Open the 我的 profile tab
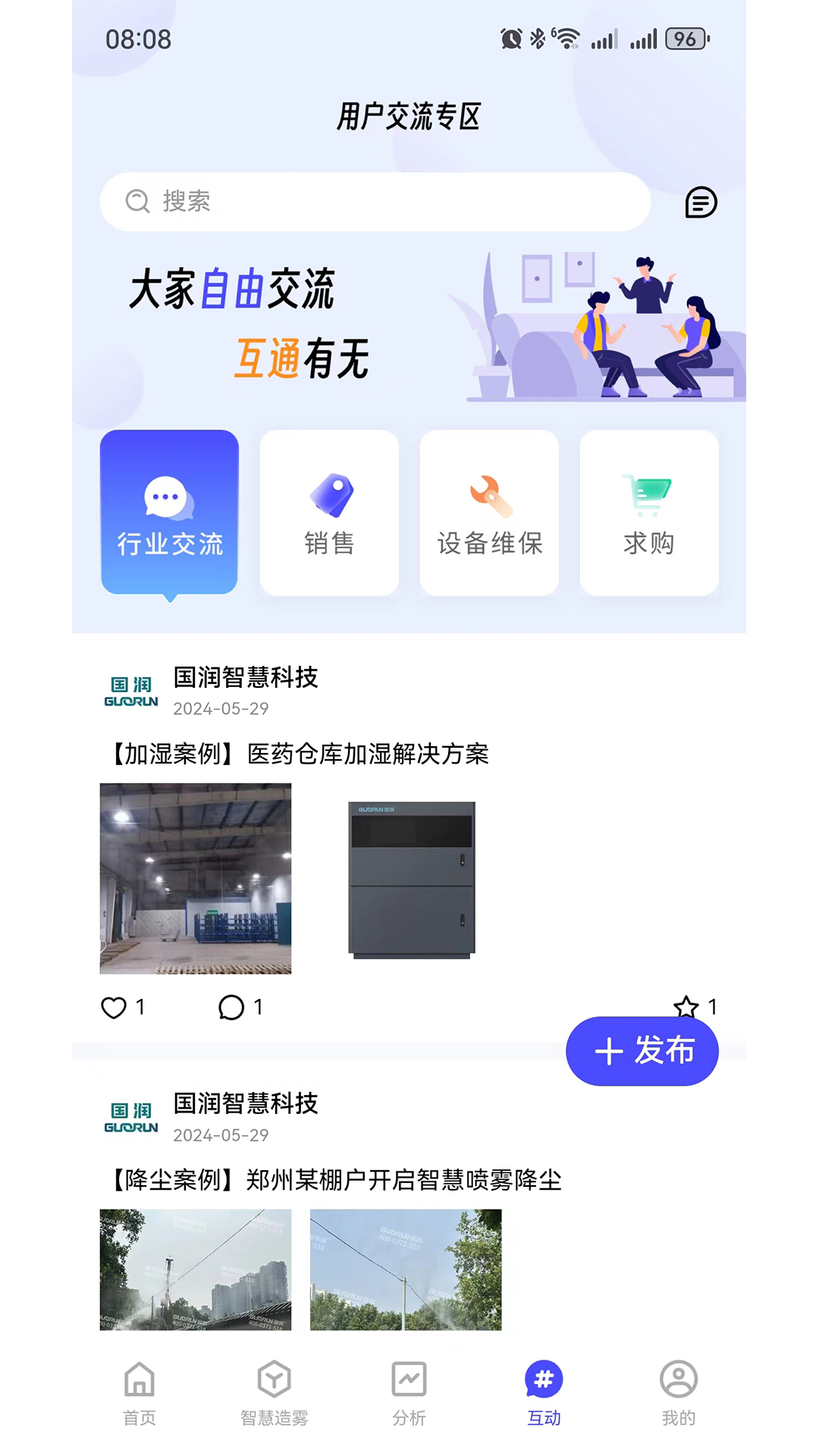The image size is (819, 1456). tap(679, 1392)
